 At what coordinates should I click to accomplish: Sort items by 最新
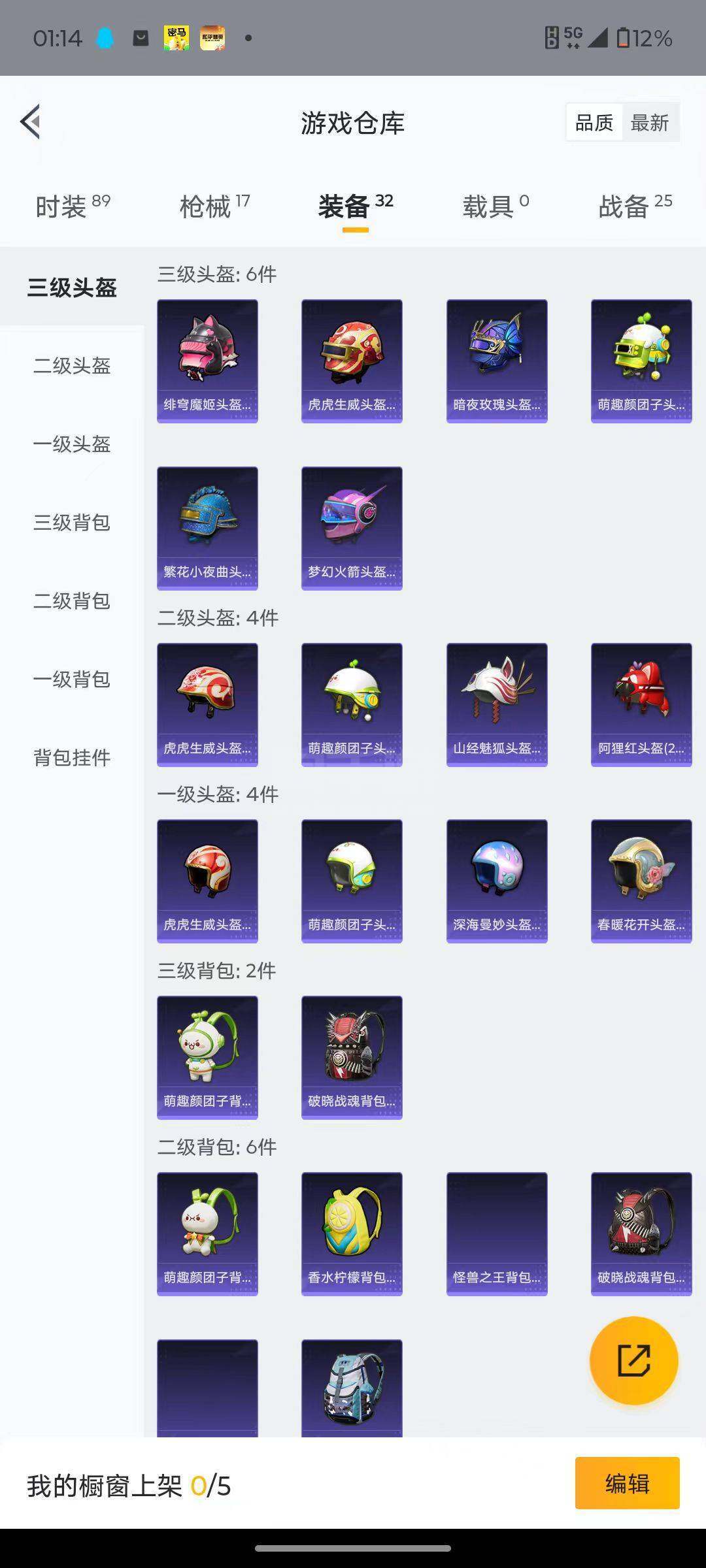649,123
